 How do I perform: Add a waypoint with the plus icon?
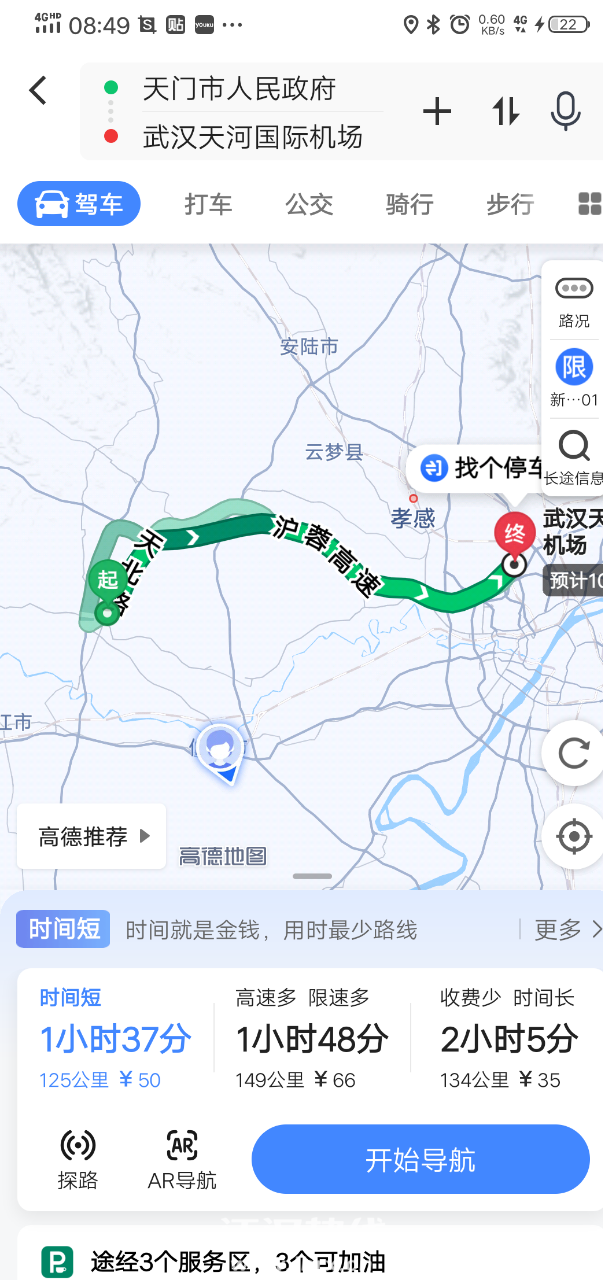click(437, 112)
